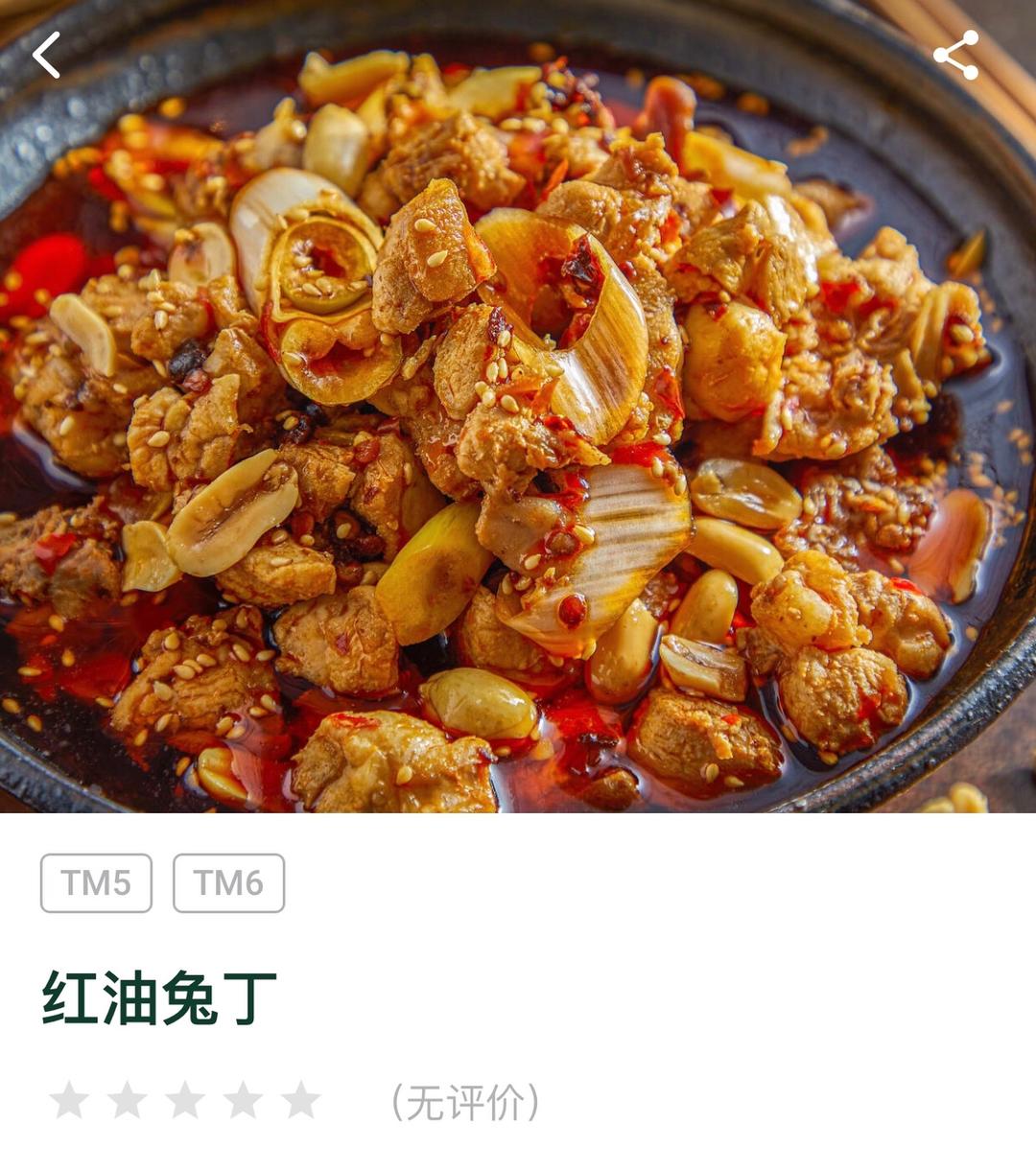
Task: Select the TM6 device chip
Action: coord(228,882)
